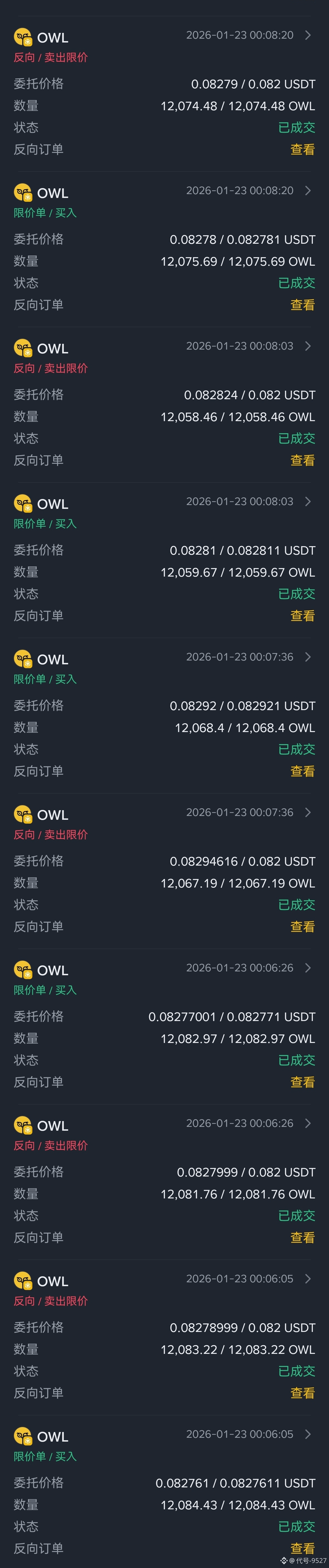Open 查看 for the 0.08278999 sell order

[302, 1393]
